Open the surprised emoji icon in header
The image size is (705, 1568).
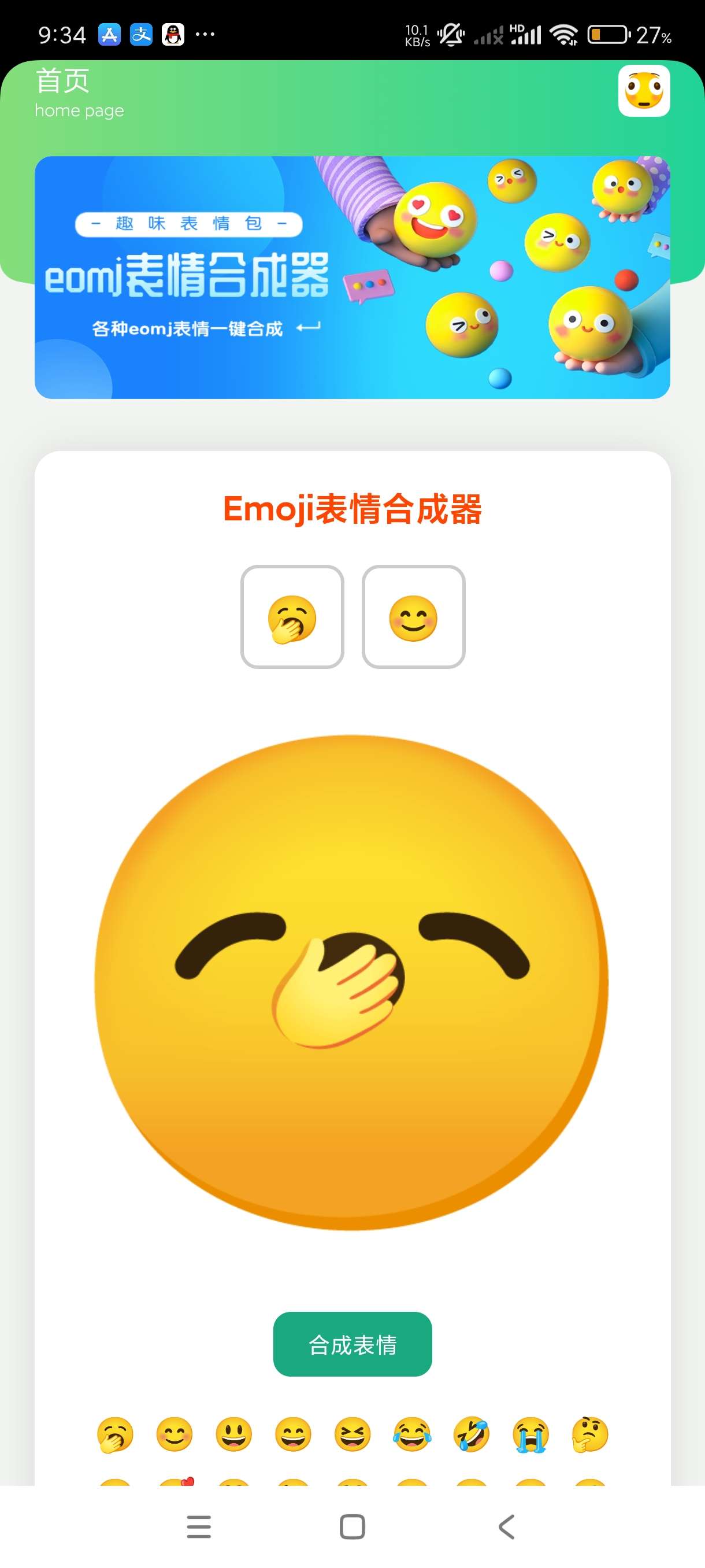(644, 91)
